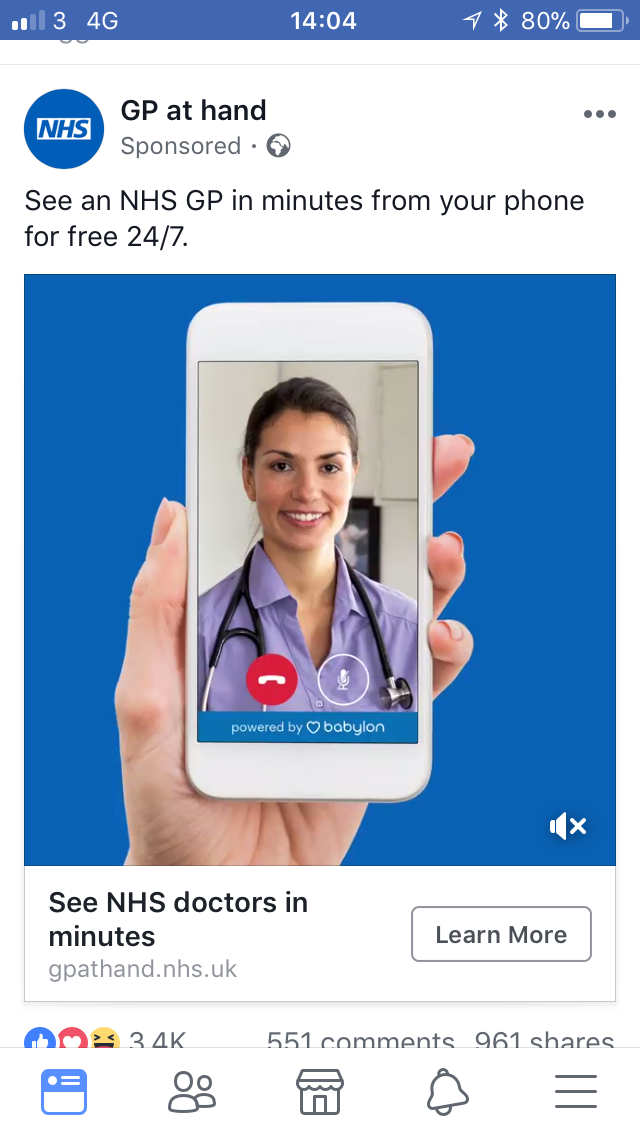Unmute the video ad sound
The width and height of the screenshot is (640, 1136).
point(568,826)
